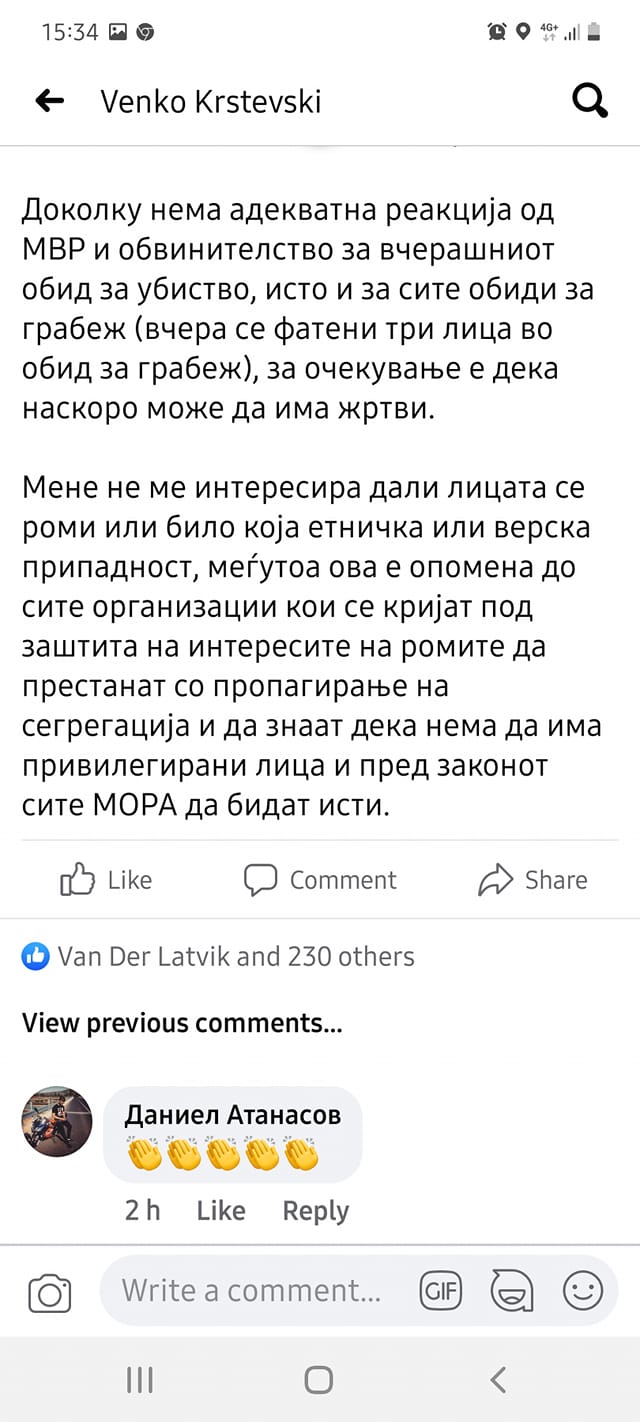The height and width of the screenshot is (1422, 640).
Task: Insert a GIF into the comment
Action: coord(440,1291)
